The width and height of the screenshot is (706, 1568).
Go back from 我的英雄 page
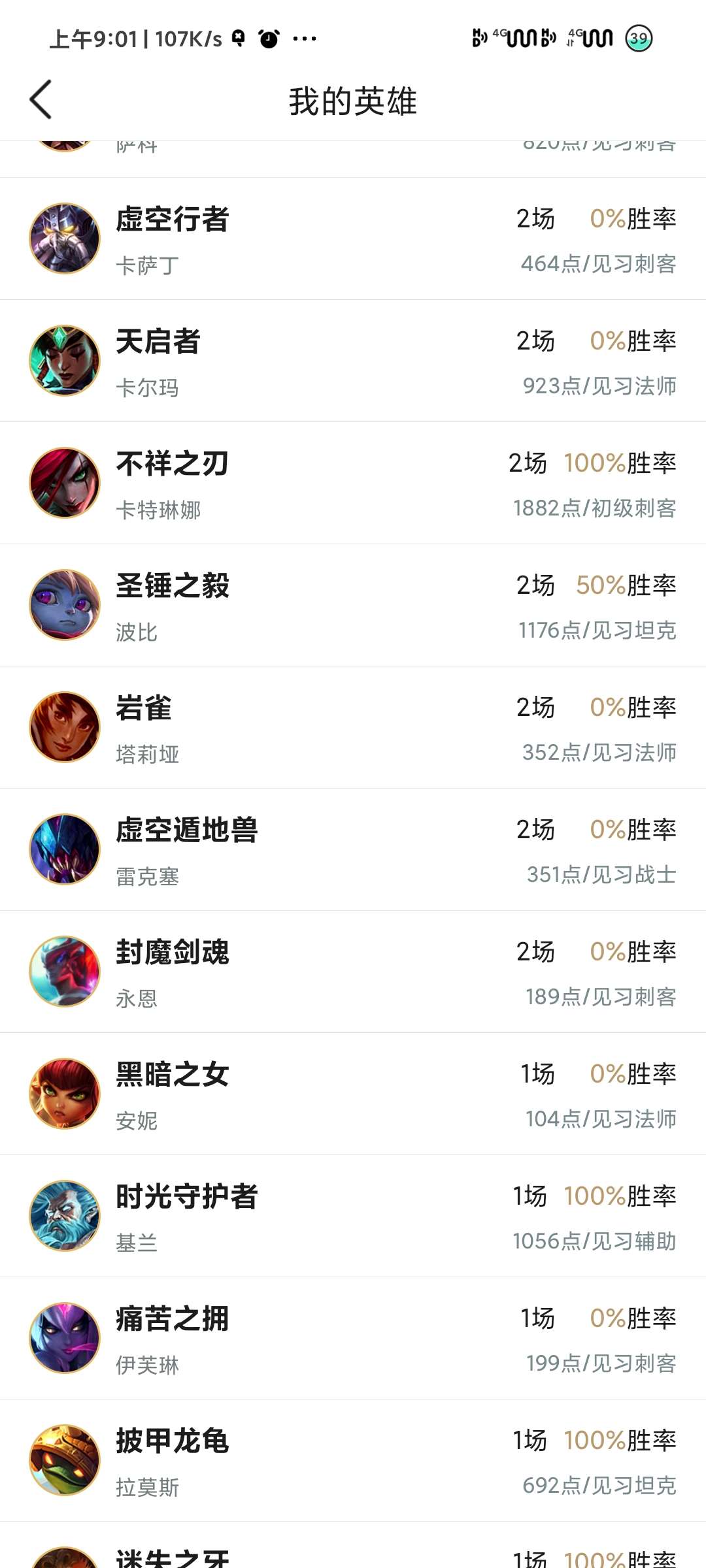41,100
